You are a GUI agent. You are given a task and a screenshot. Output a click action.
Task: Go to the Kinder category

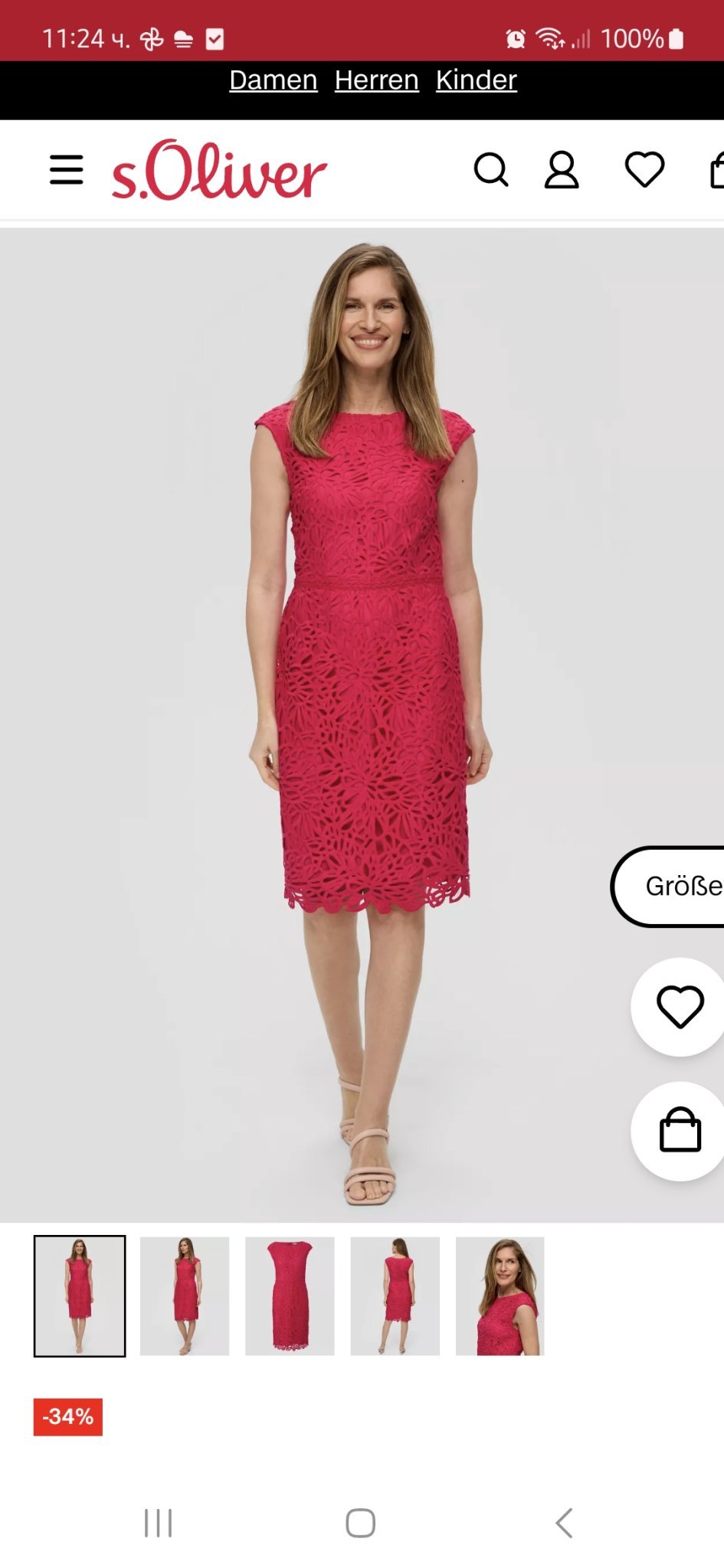click(x=476, y=80)
